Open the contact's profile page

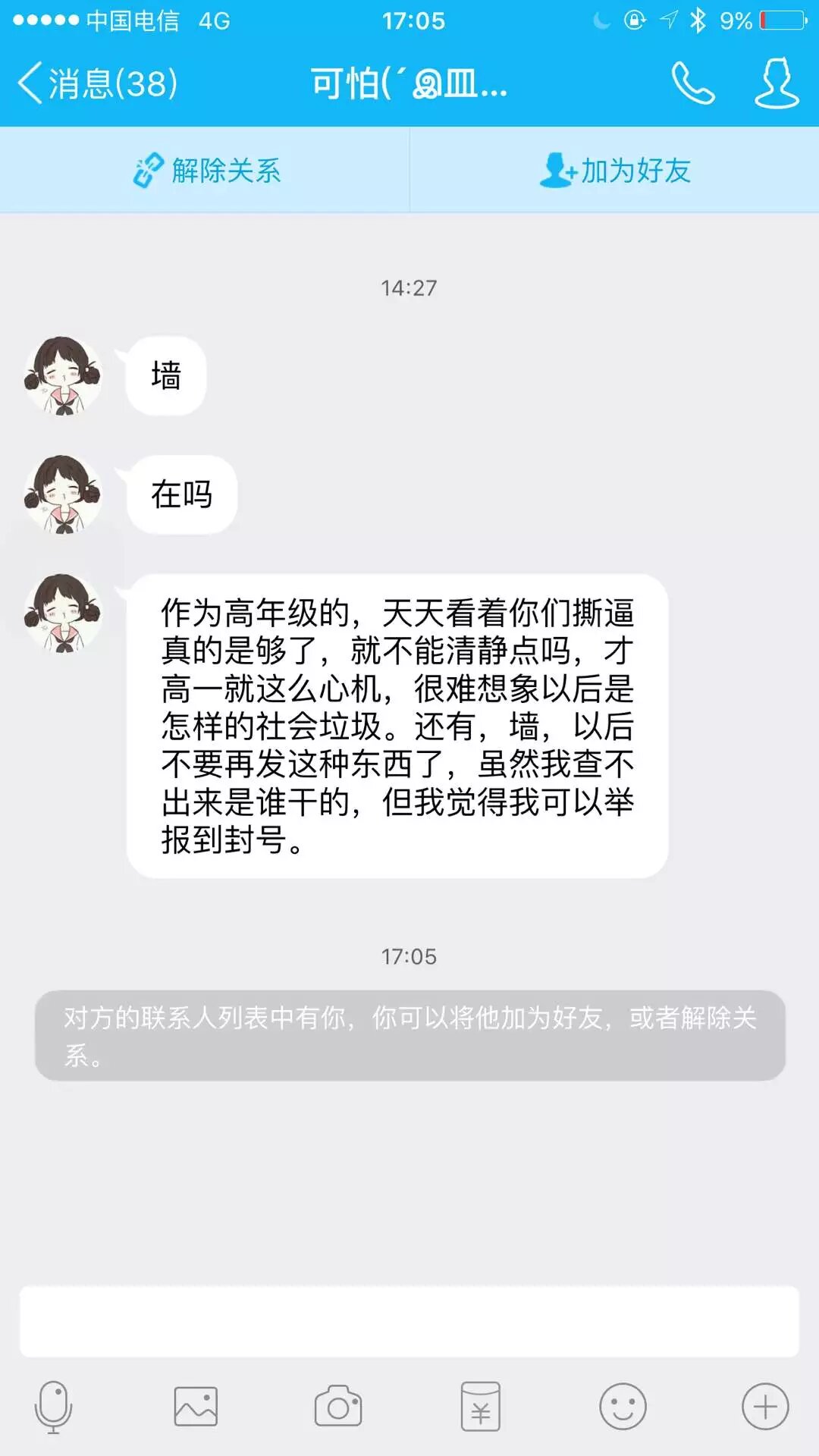click(x=777, y=83)
